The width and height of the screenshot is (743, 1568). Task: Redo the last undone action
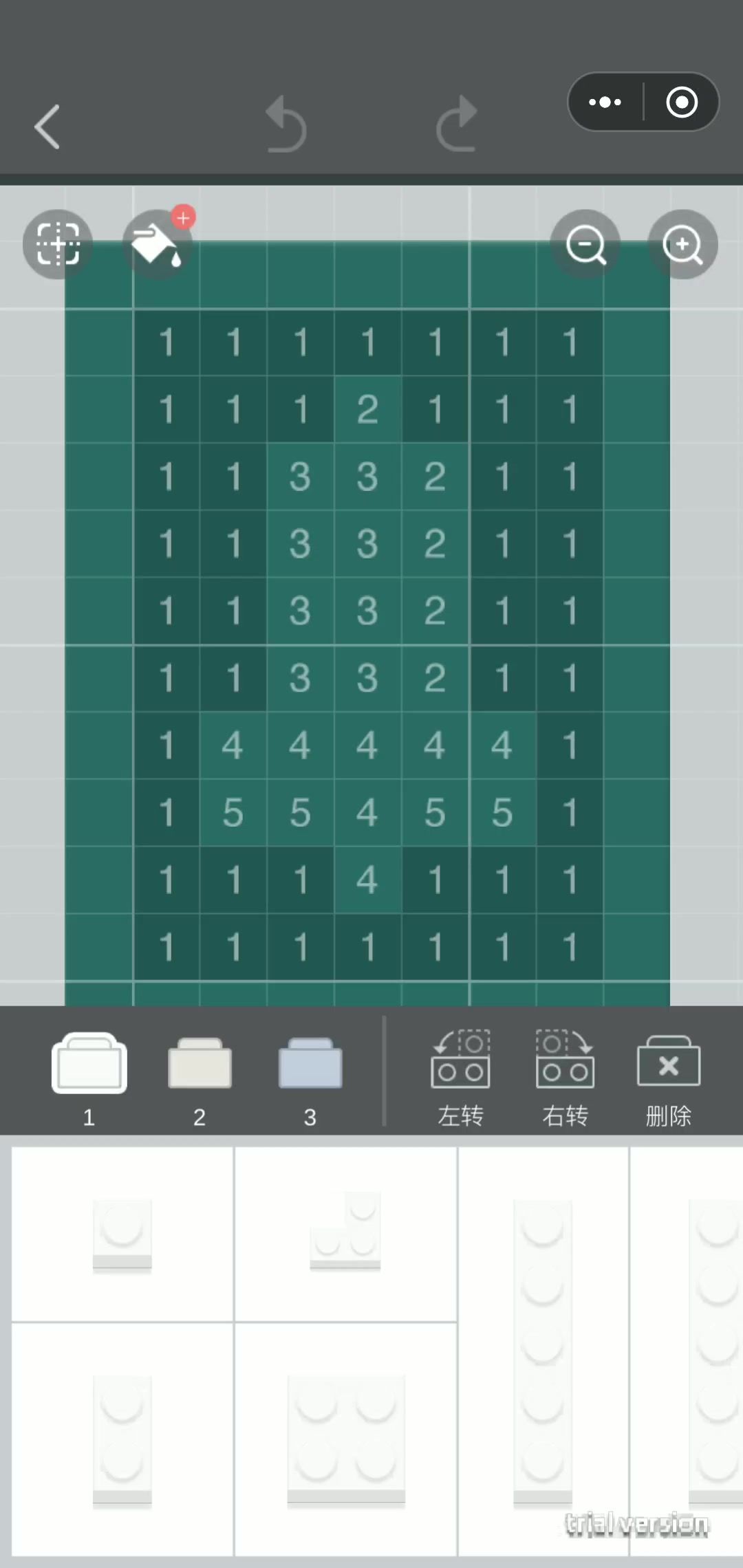[x=457, y=124]
